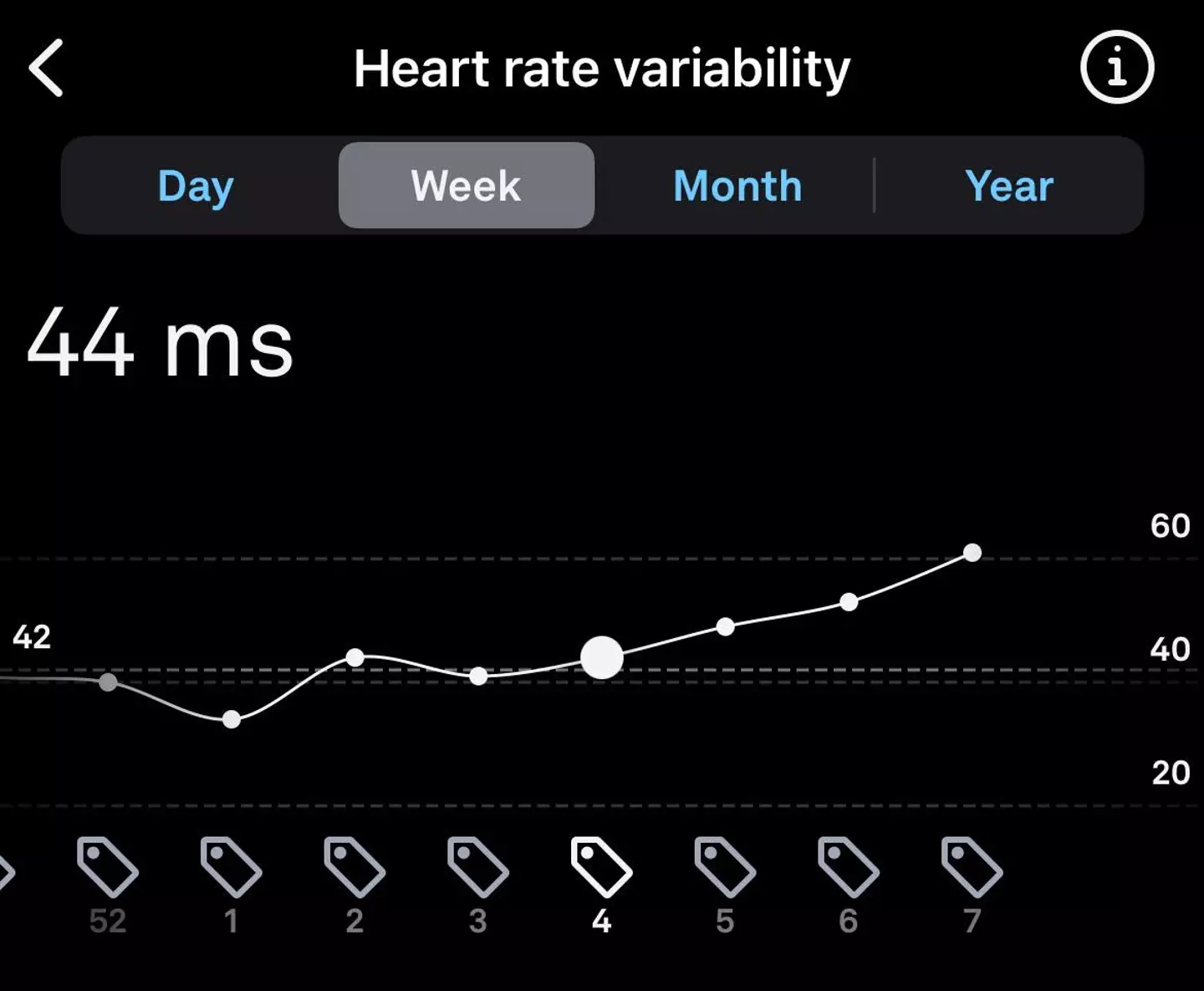Select the Week segment
1204x991 pixels.
point(466,186)
